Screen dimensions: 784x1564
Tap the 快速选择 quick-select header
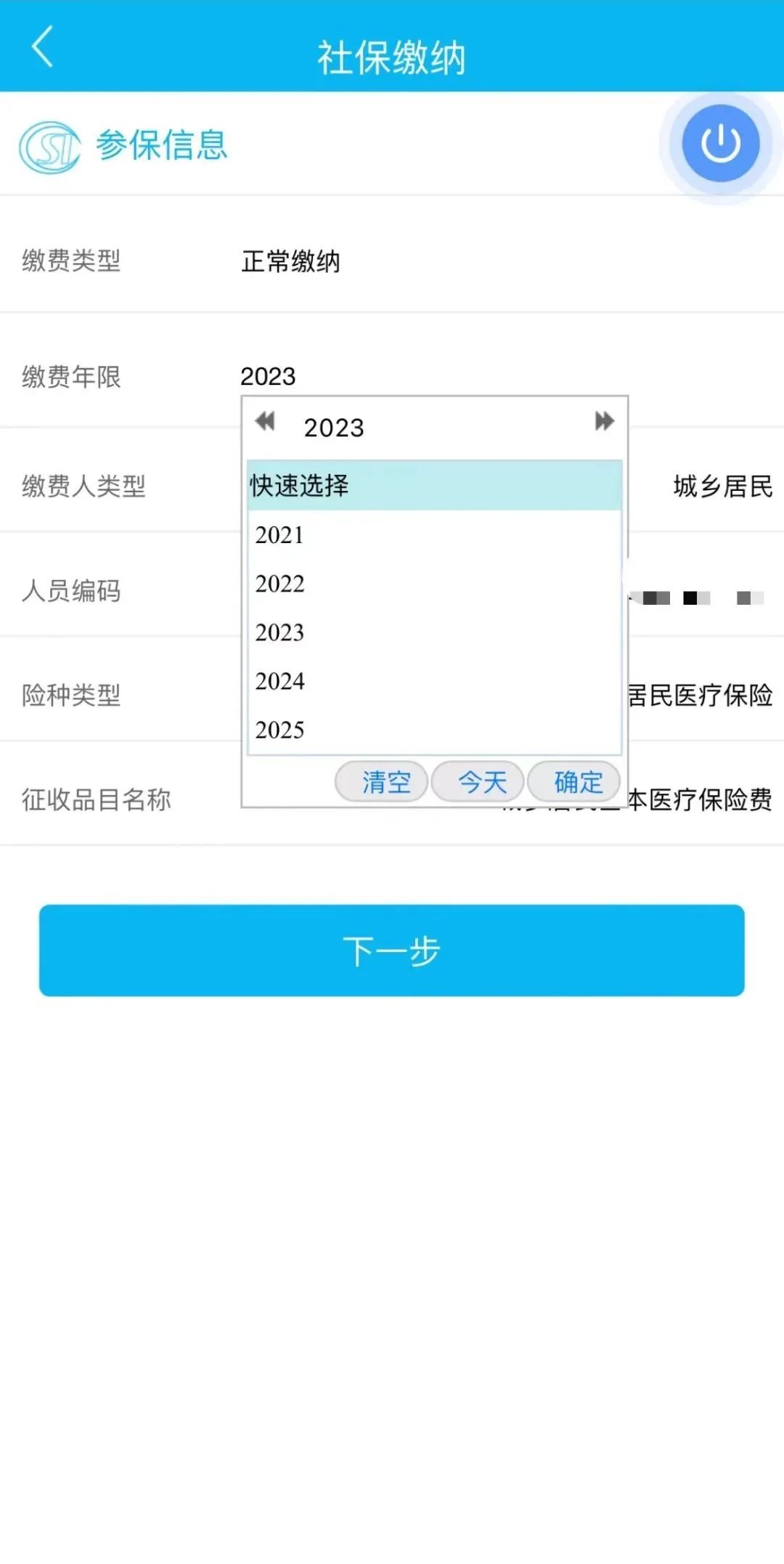[299, 486]
